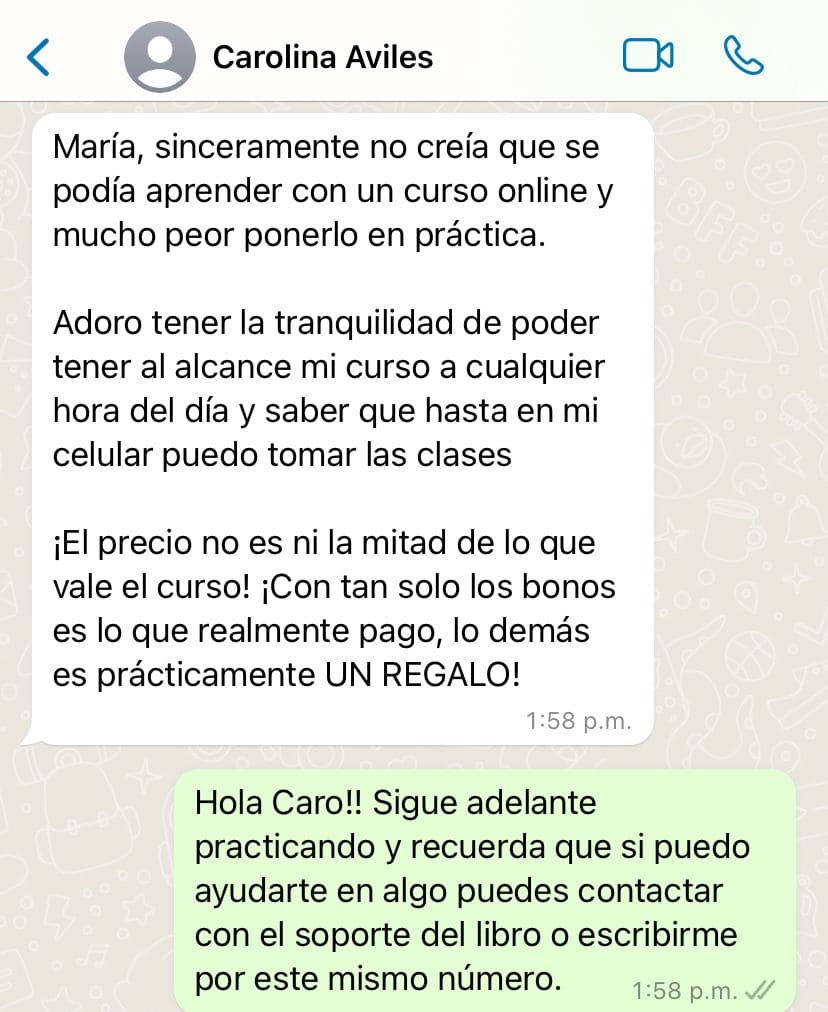
Task: Open Carolina Aviles contact info
Action: pos(322,57)
